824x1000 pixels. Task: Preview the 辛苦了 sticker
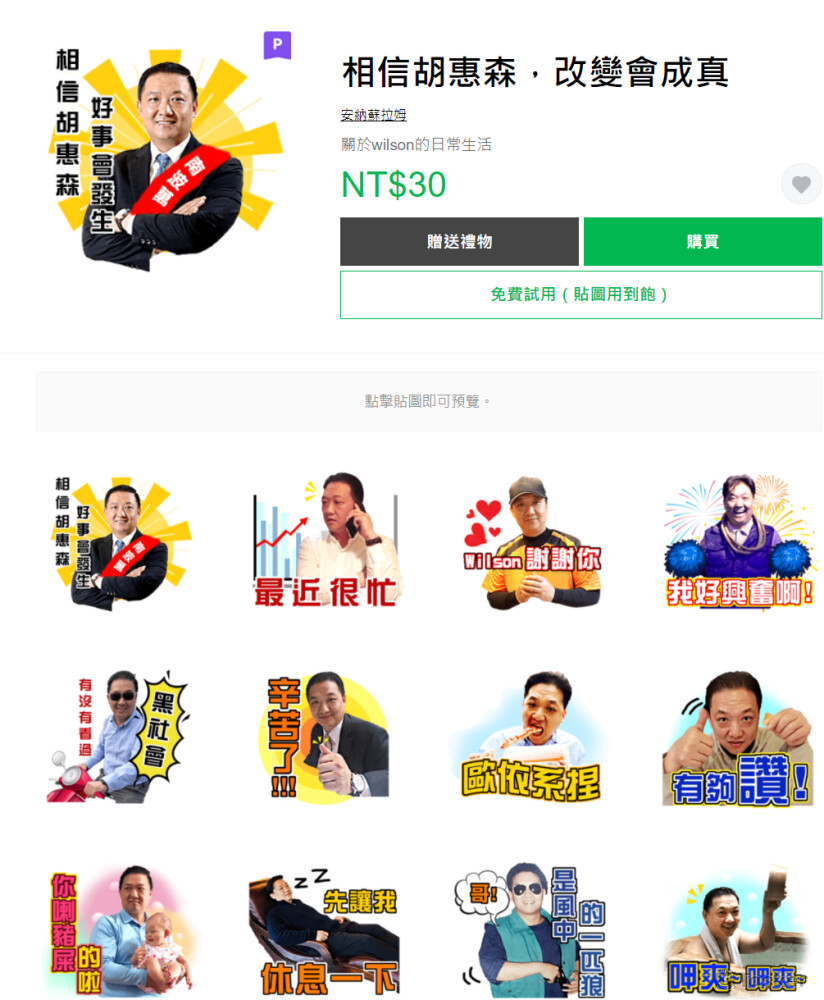click(325, 737)
